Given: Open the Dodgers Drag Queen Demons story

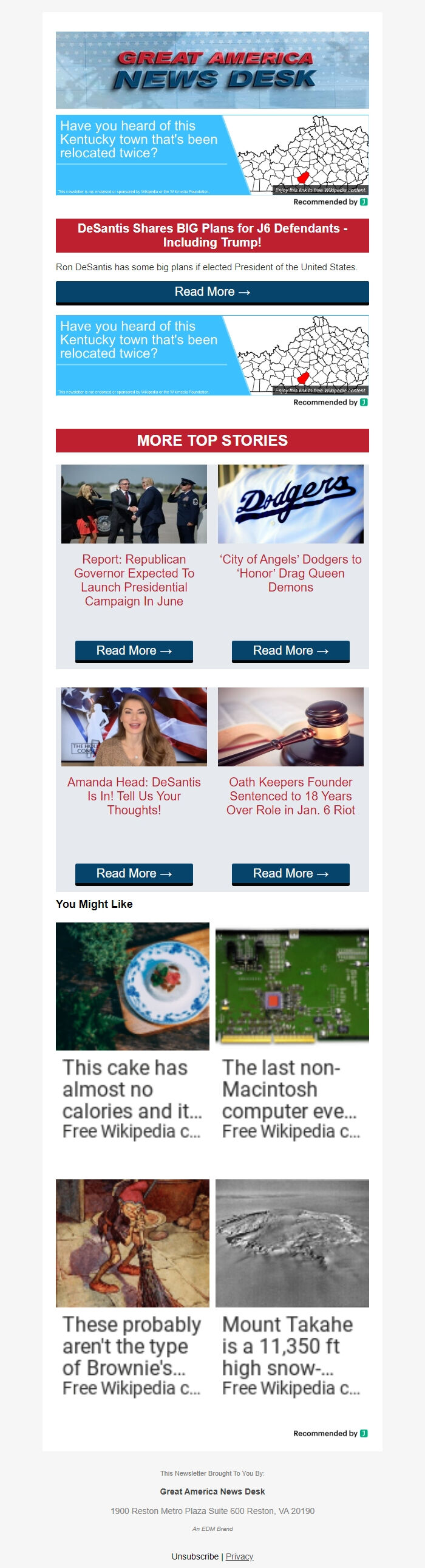Looking at the screenshot, I should tap(290, 573).
